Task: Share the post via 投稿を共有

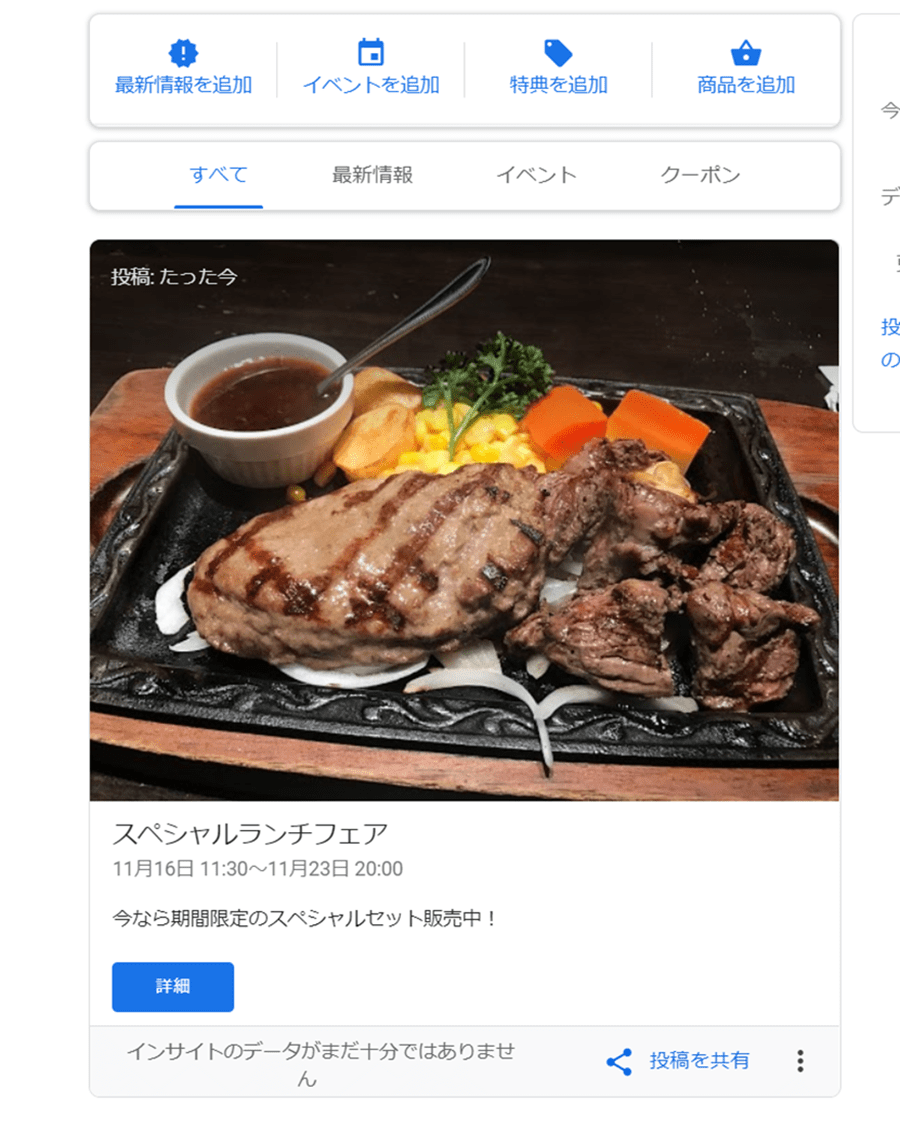Action: pyautogui.click(x=678, y=1061)
